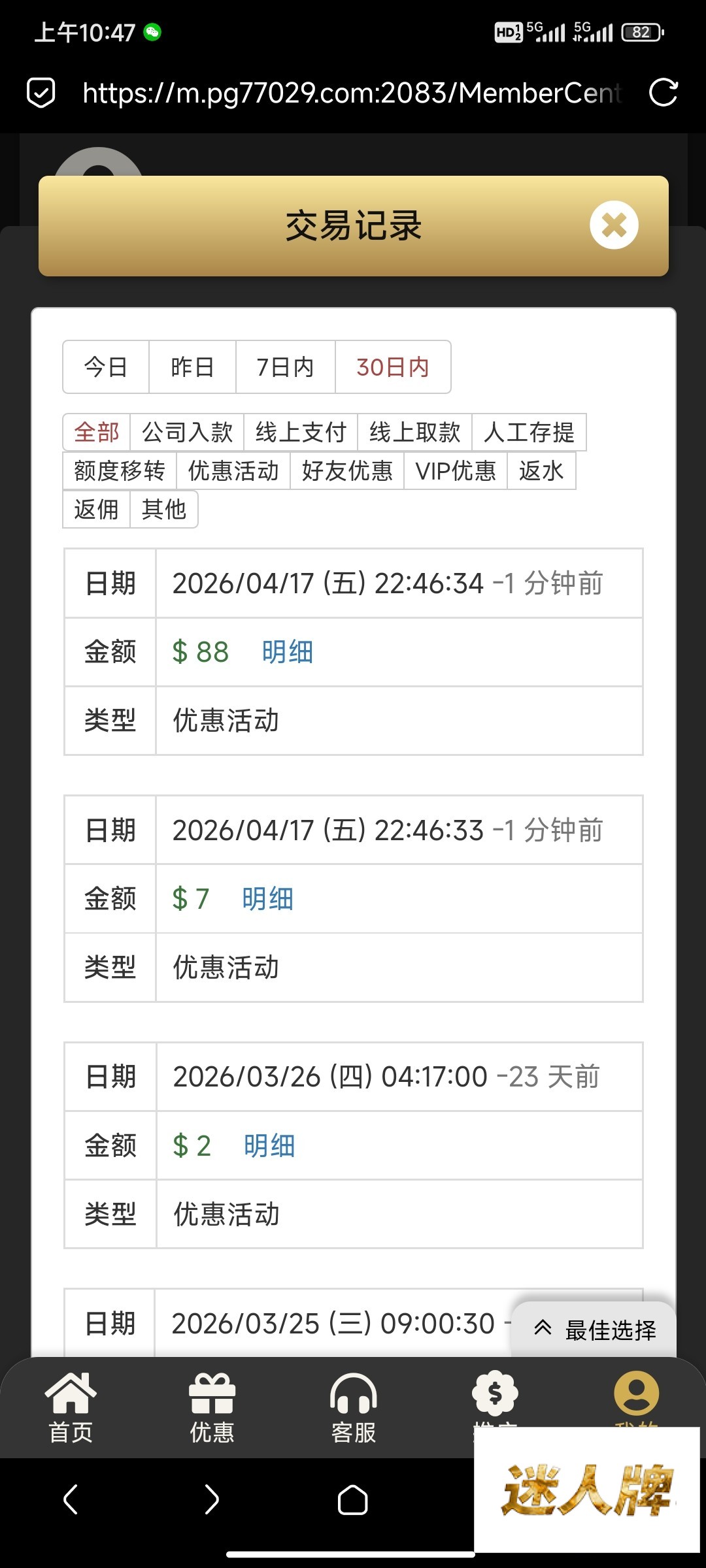Filter by 线上支付
Screen dimensions: 706x1568
pyautogui.click(x=301, y=433)
